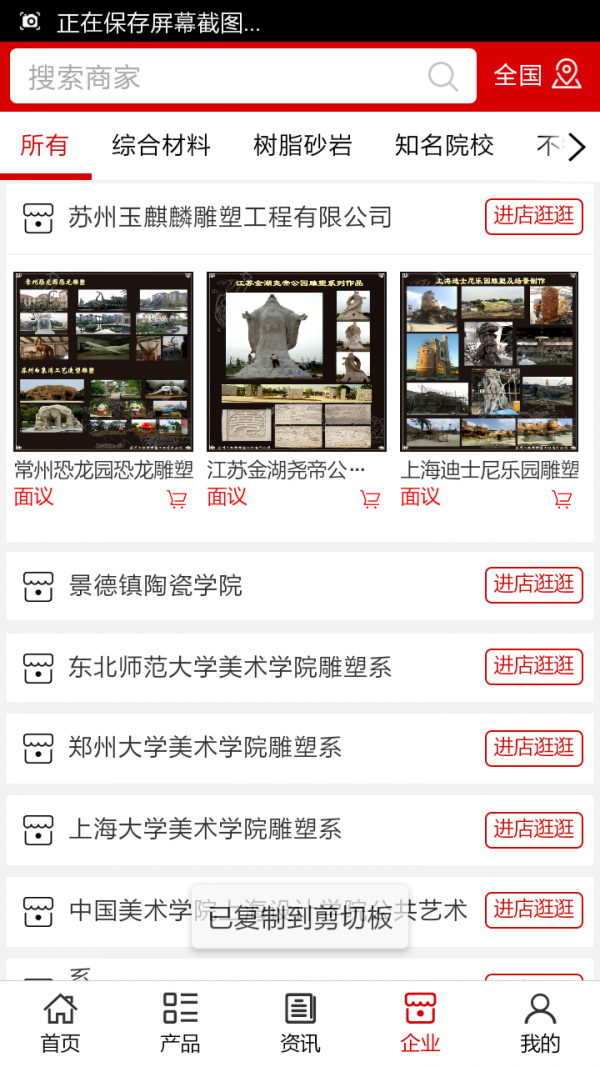The height and width of the screenshot is (1067, 600).
Task: Open the 上海大学美术学院雕塑系 row
Action: click(205, 829)
